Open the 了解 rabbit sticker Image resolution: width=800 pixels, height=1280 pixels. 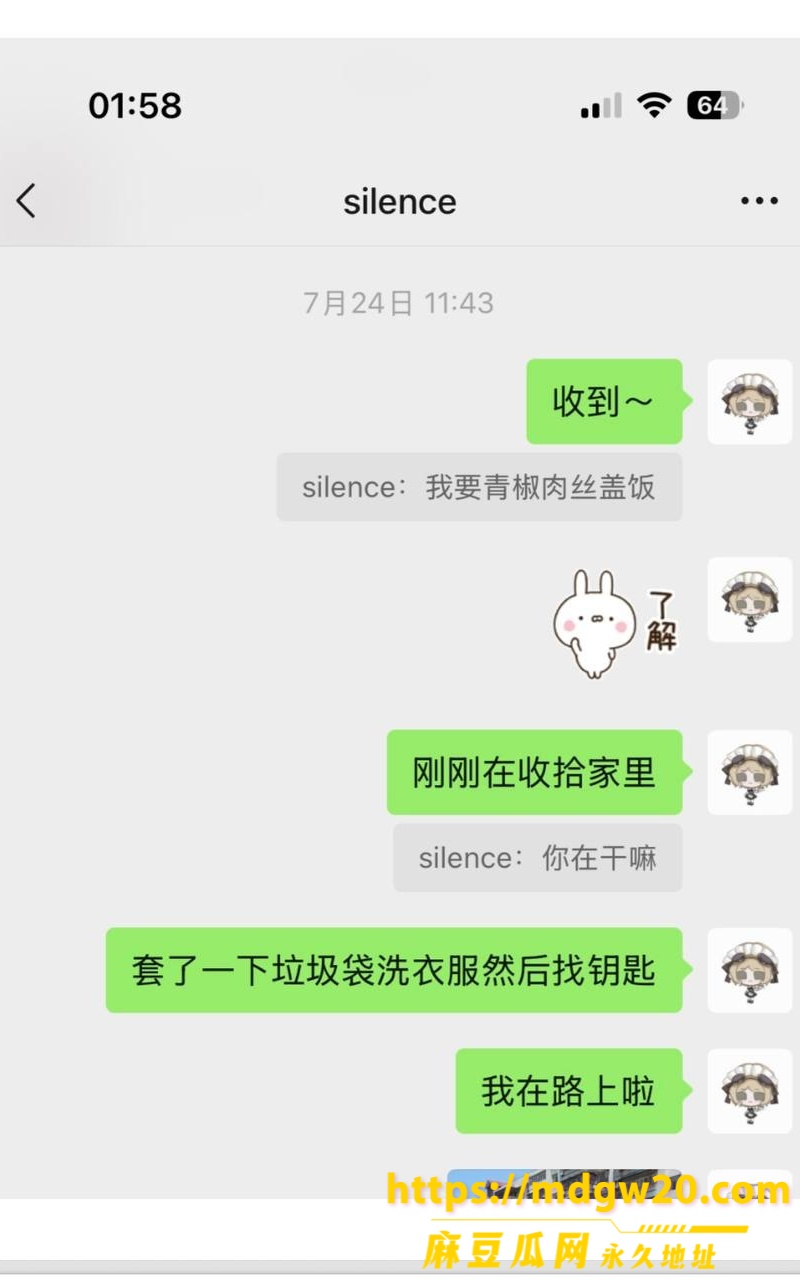point(616,624)
